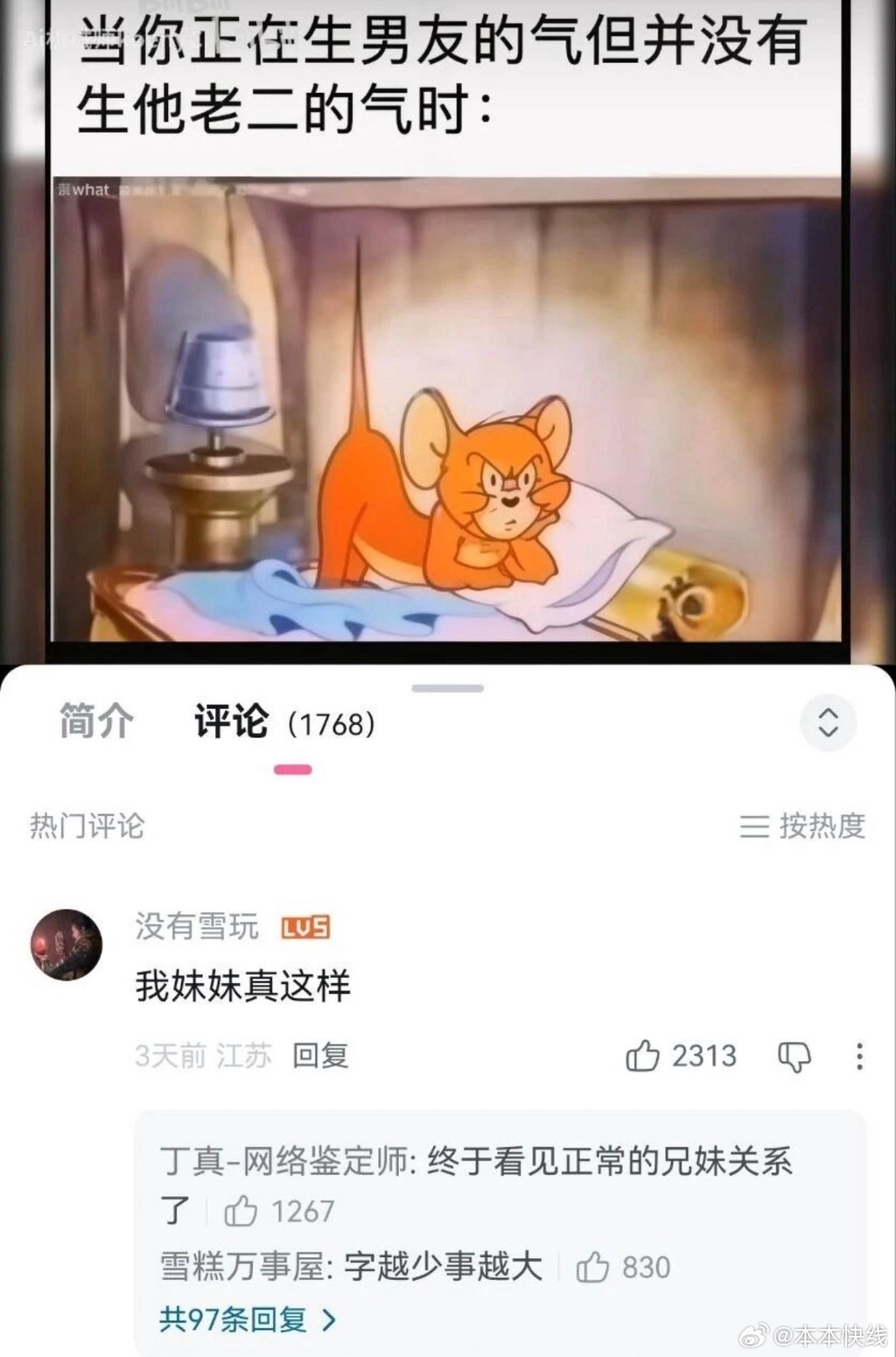Dislike the comment 我妹妹真这样
Image resolution: width=896 pixels, height=1357 pixels.
click(794, 1057)
